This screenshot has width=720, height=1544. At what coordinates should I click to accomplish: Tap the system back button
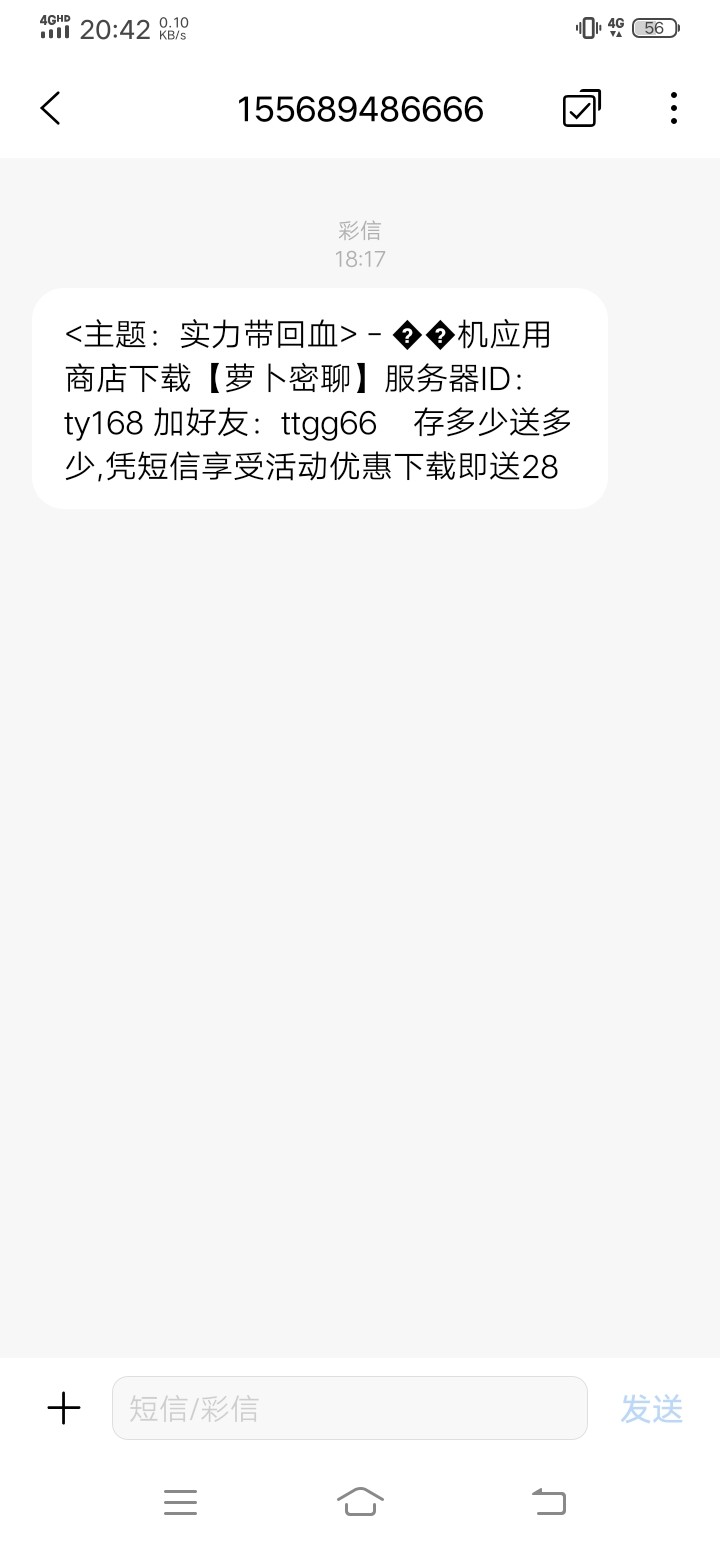pyautogui.click(x=548, y=1501)
